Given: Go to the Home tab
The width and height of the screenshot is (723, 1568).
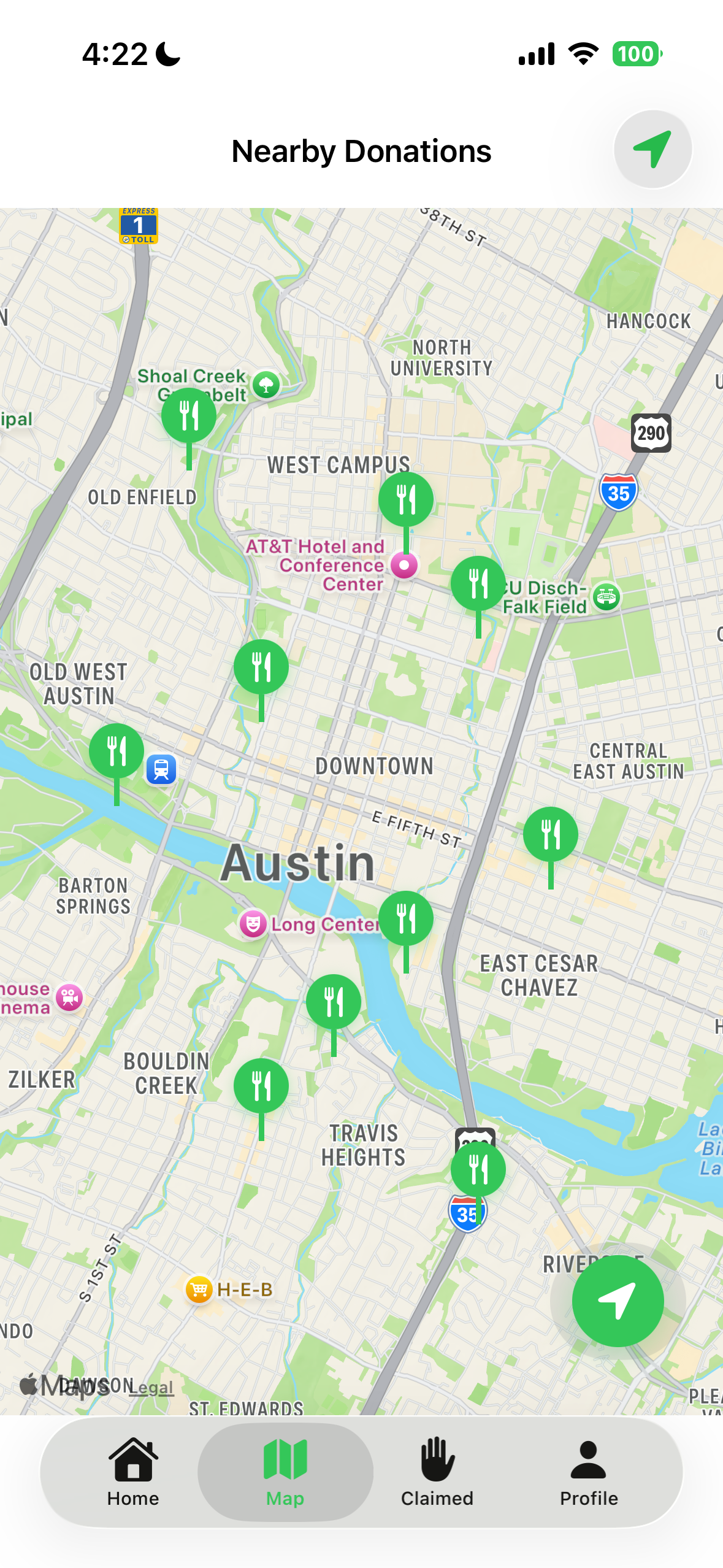Looking at the screenshot, I should tap(133, 1472).
